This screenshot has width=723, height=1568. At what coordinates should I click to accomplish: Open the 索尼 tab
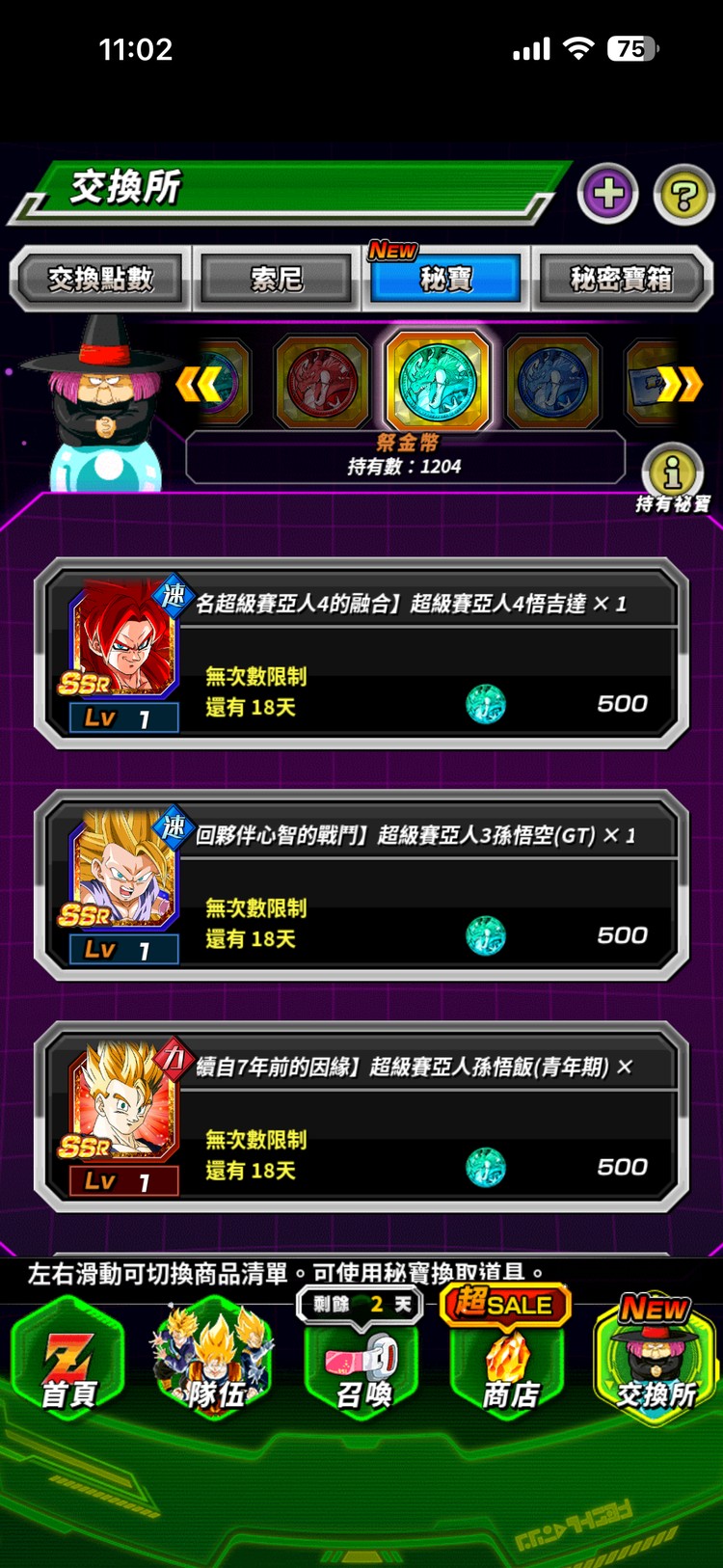pos(275,279)
